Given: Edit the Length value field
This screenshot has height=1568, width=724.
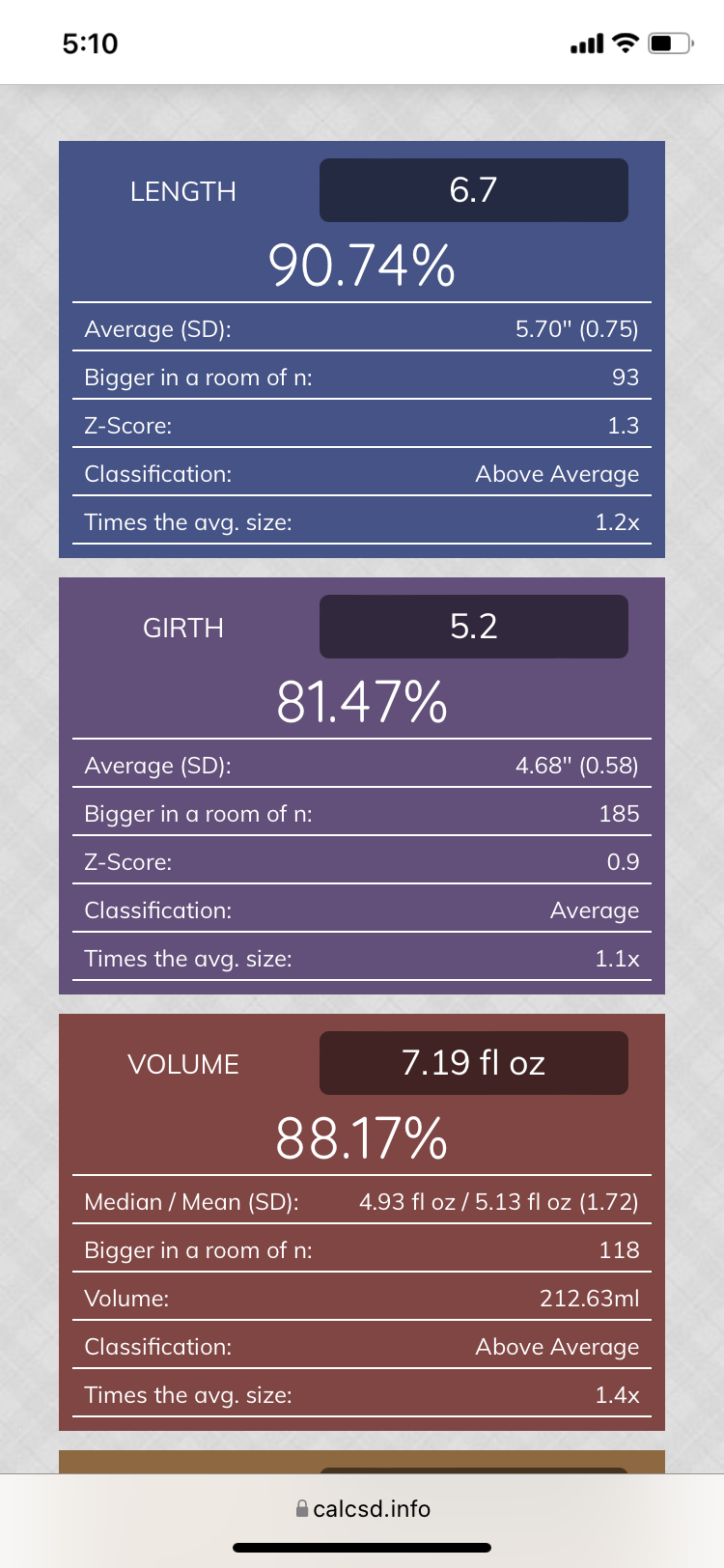Looking at the screenshot, I should coord(473,190).
